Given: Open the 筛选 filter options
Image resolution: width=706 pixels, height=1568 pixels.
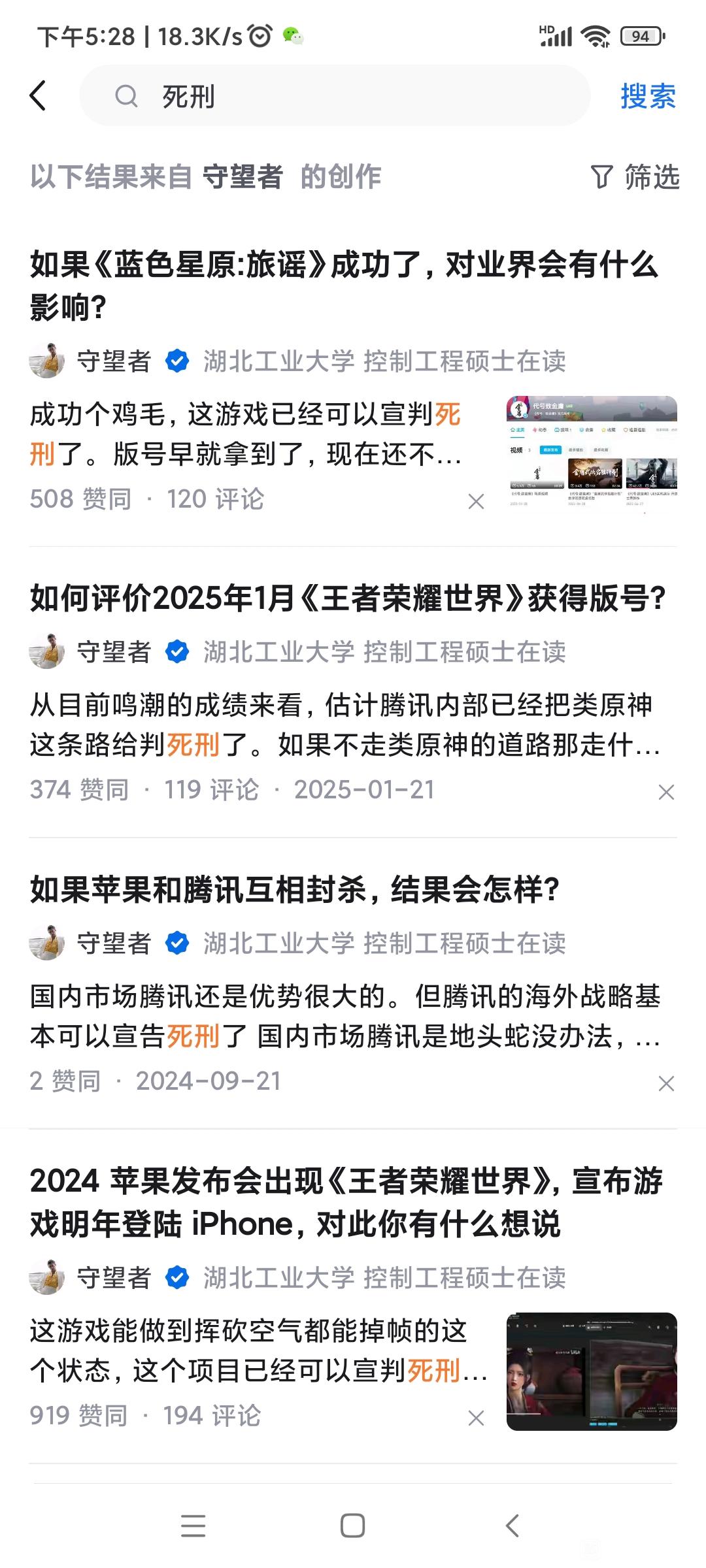Looking at the screenshot, I should (635, 176).
